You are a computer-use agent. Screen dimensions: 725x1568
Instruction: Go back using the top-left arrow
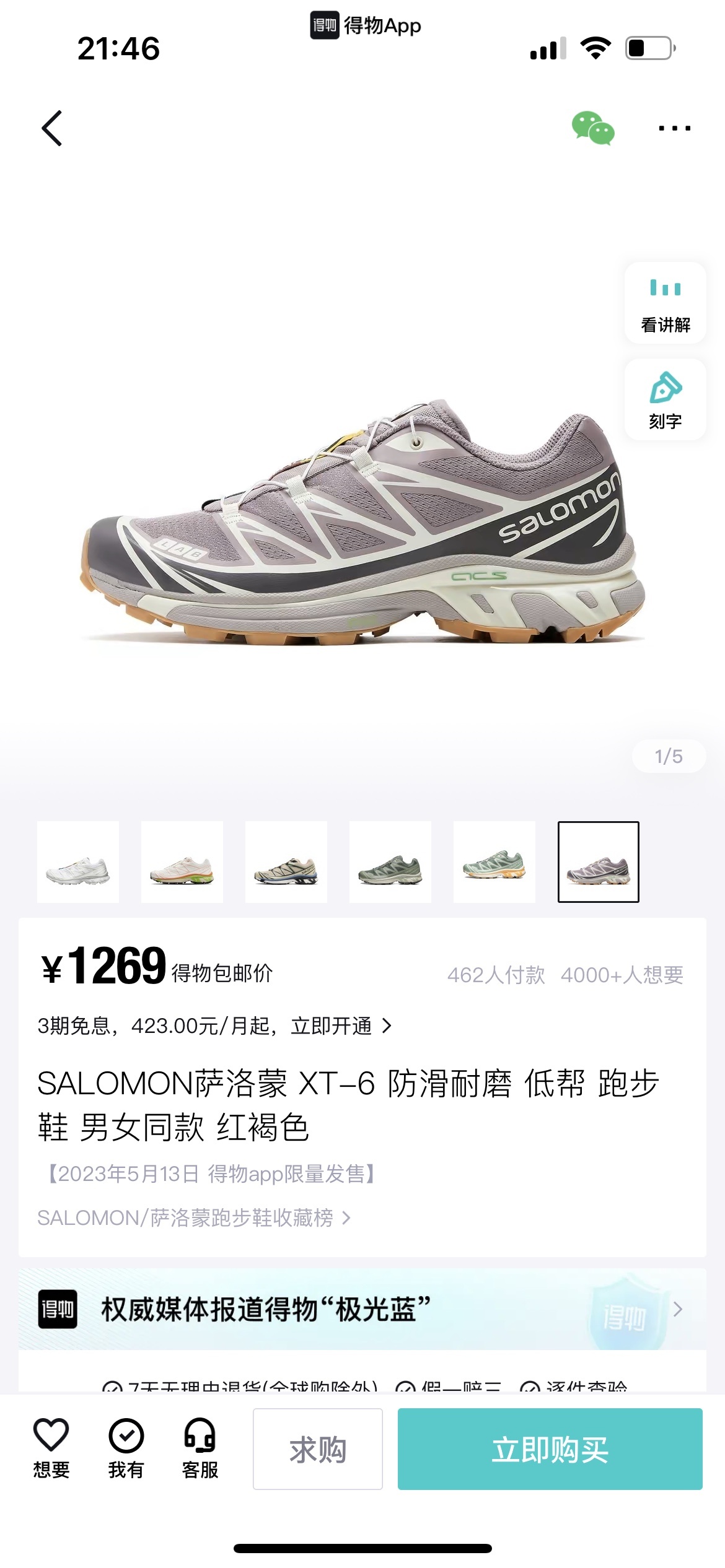pos(52,128)
